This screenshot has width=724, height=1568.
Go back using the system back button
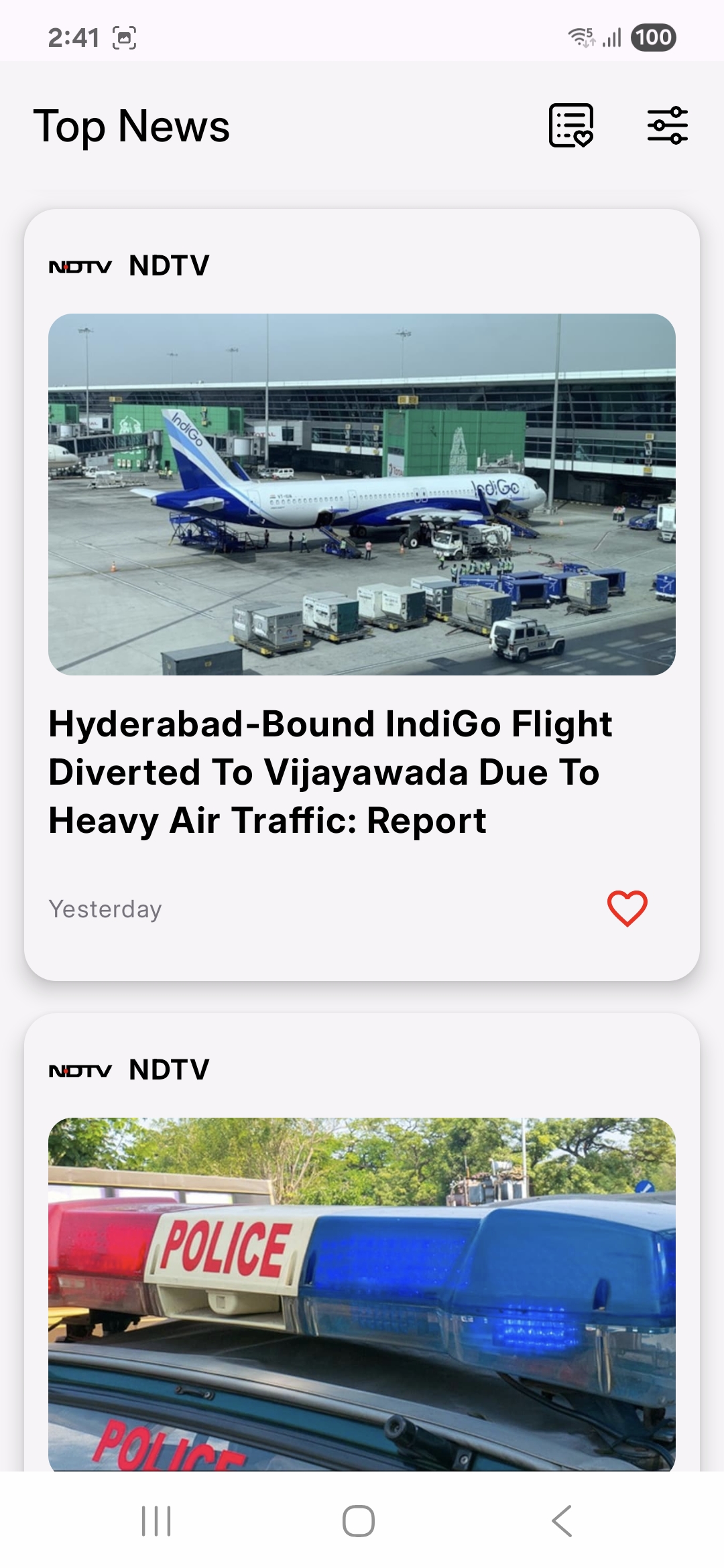tap(562, 1520)
